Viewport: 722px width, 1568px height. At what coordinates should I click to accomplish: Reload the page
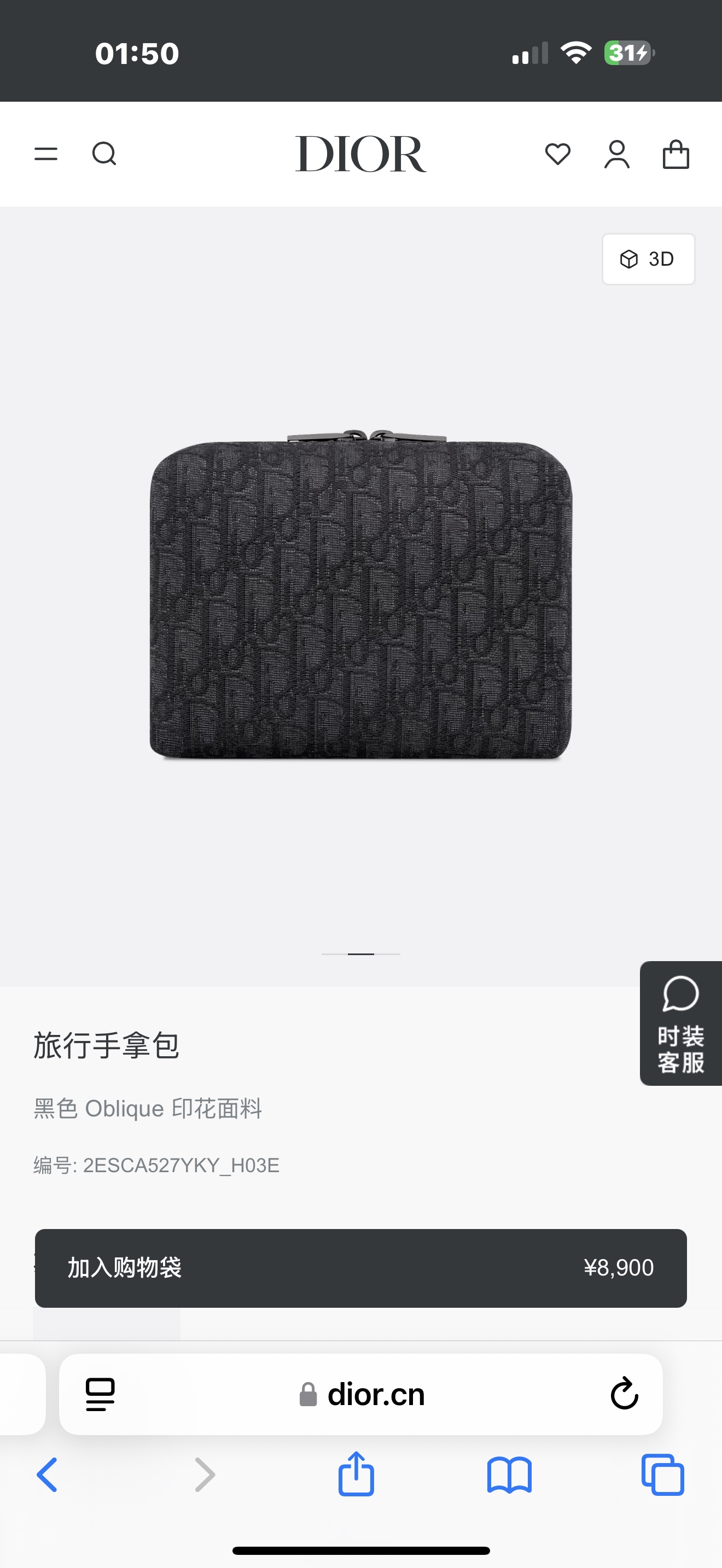[x=625, y=1394]
